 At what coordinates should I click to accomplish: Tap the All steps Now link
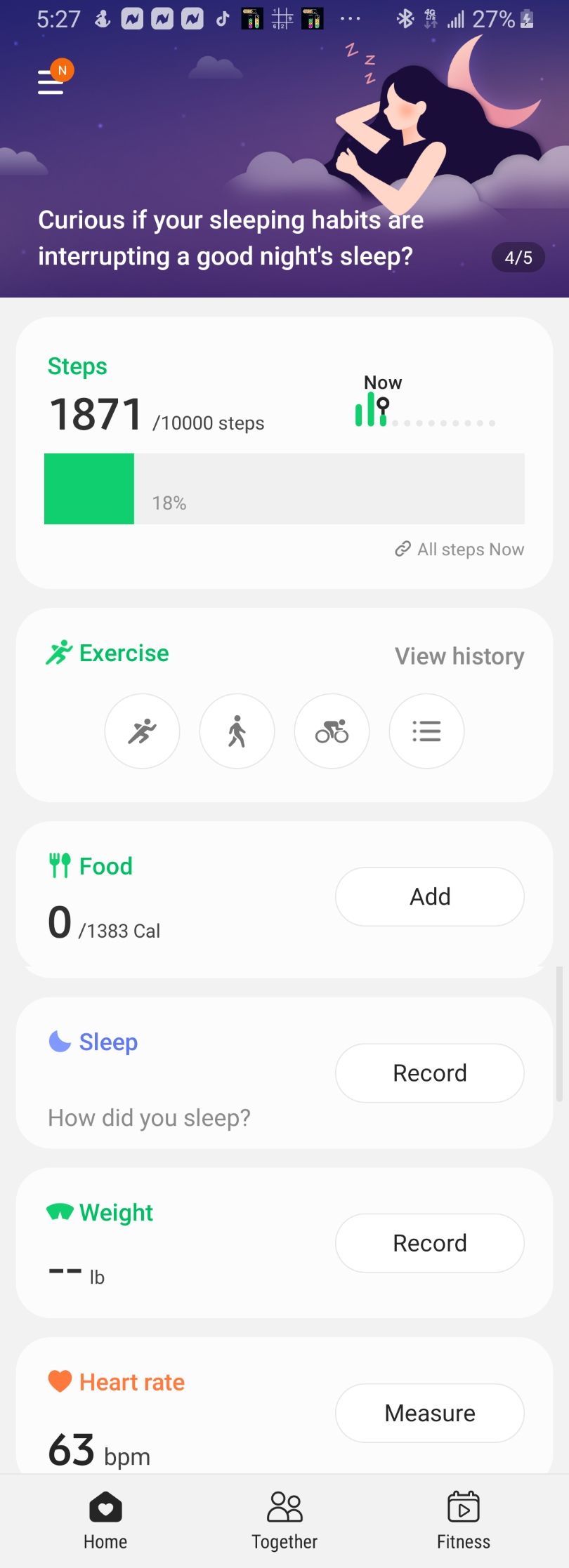460,550
